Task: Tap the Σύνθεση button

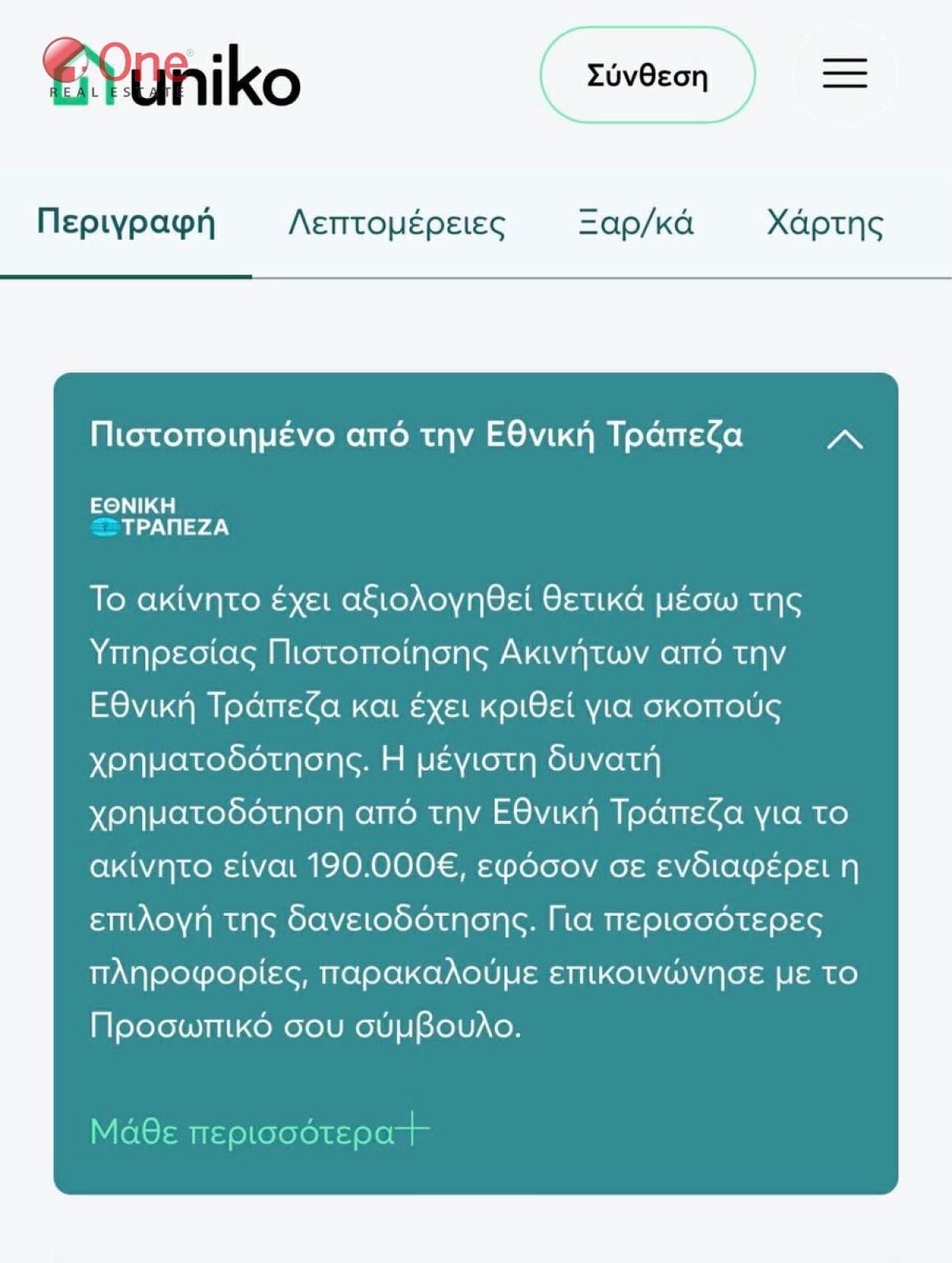Action: pyautogui.click(x=647, y=75)
